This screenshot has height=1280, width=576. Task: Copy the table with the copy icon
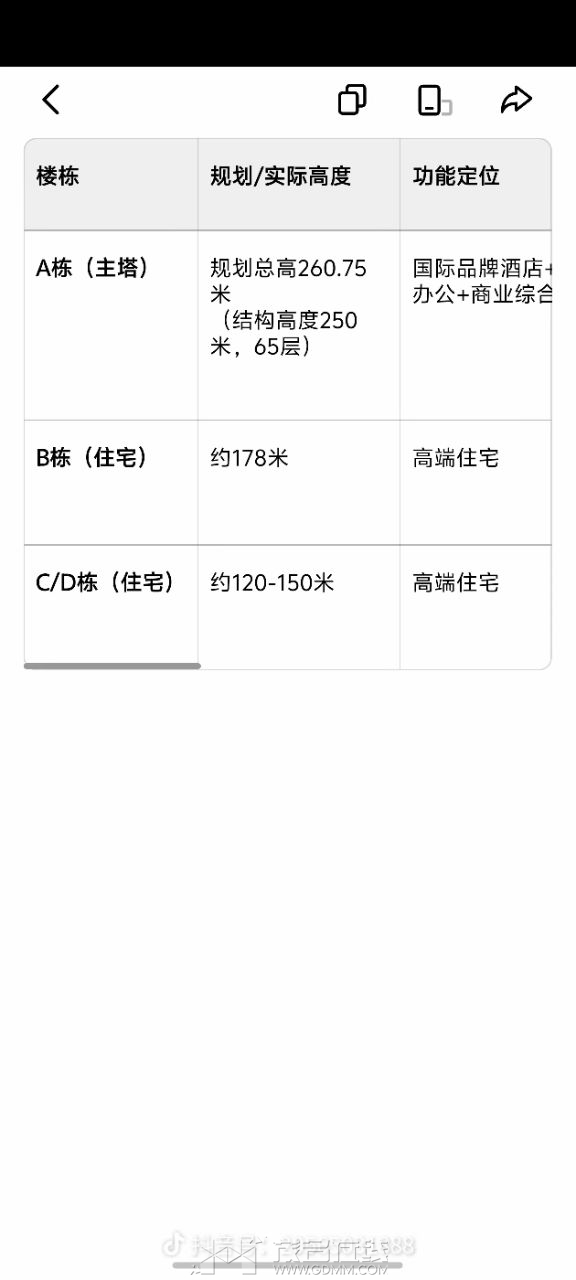coord(352,100)
